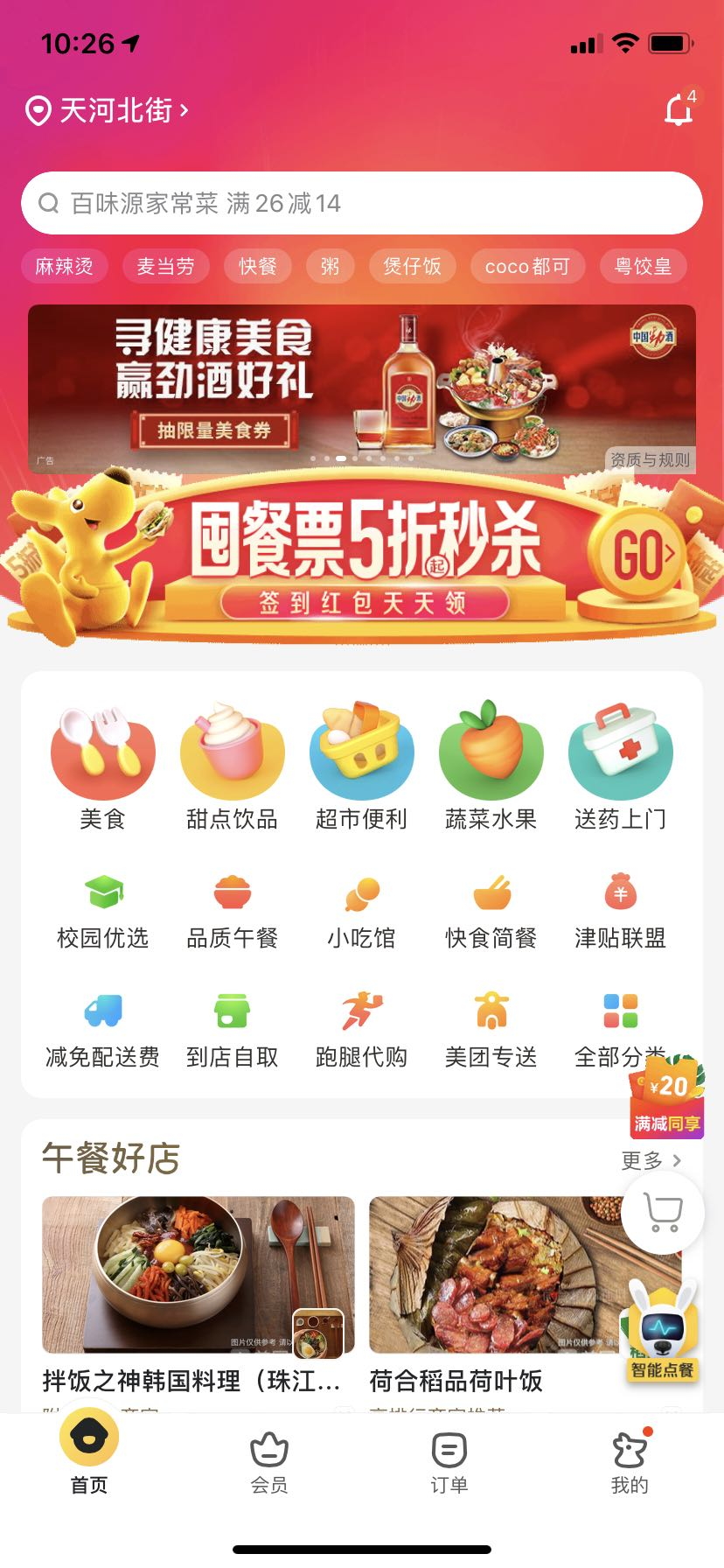Open the notifications bell
This screenshot has width=724, height=1568.
click(679, 110)
